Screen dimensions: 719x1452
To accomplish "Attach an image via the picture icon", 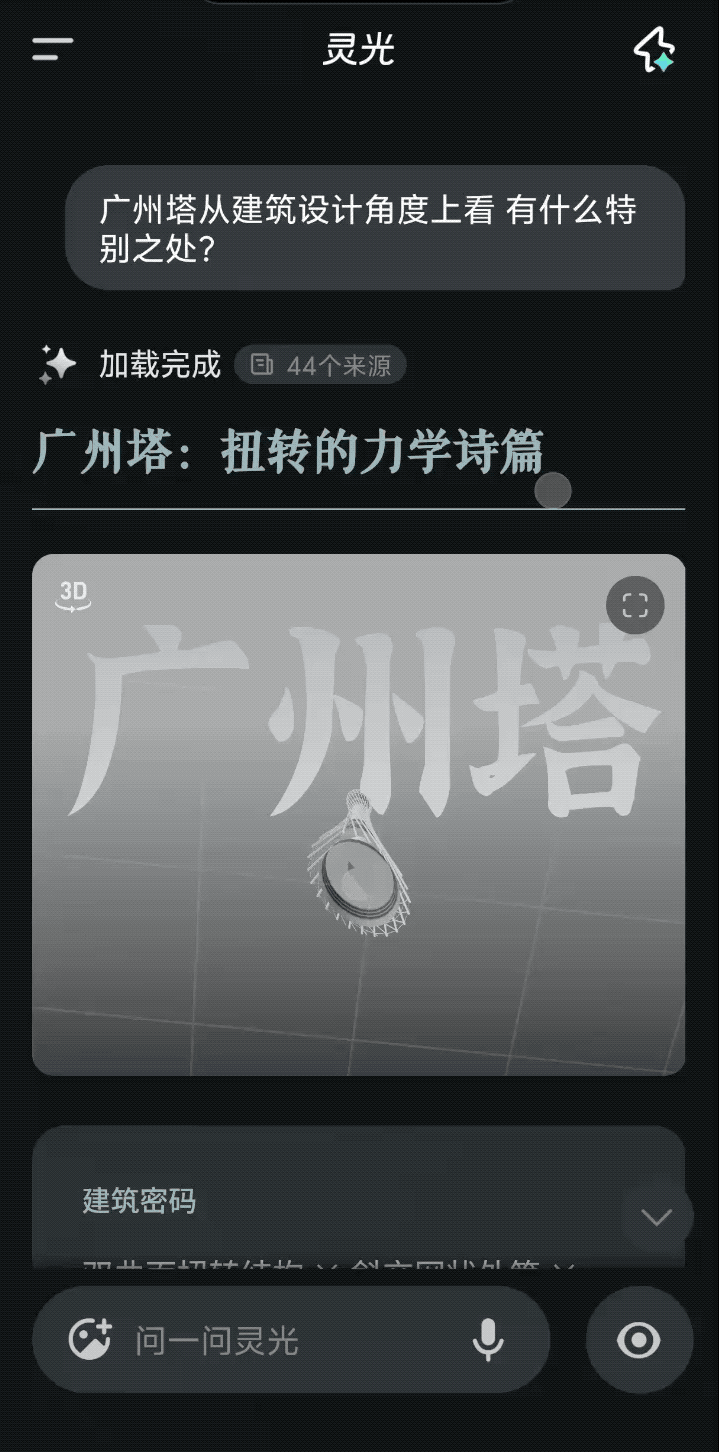I will [x=90, y=1340].
